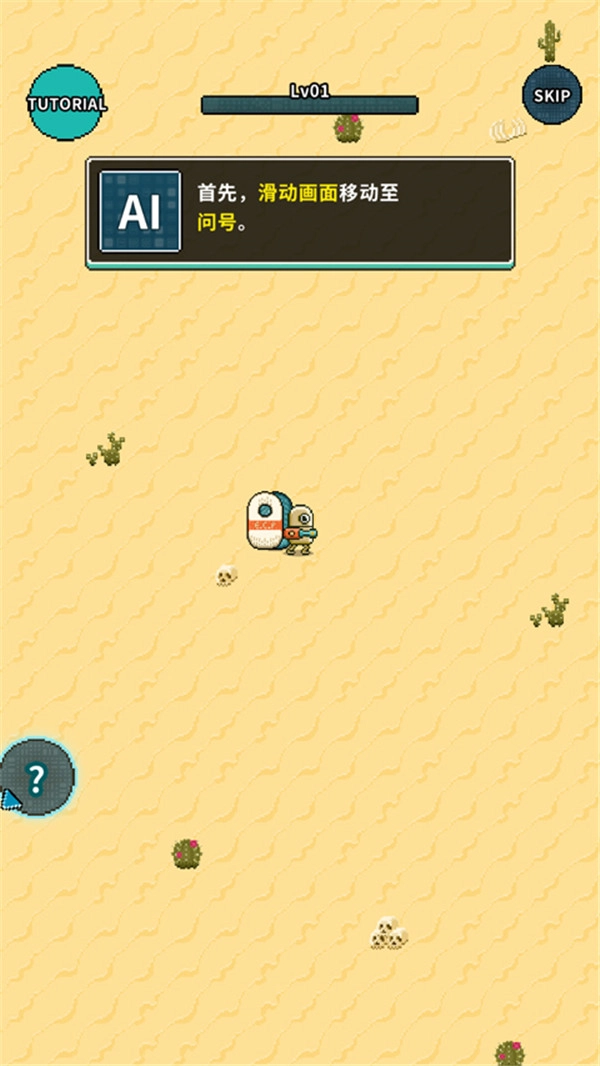Viewport: 600px width, 1066px height.
Task: Tap the question mark indicator
Action: (37, 777)
